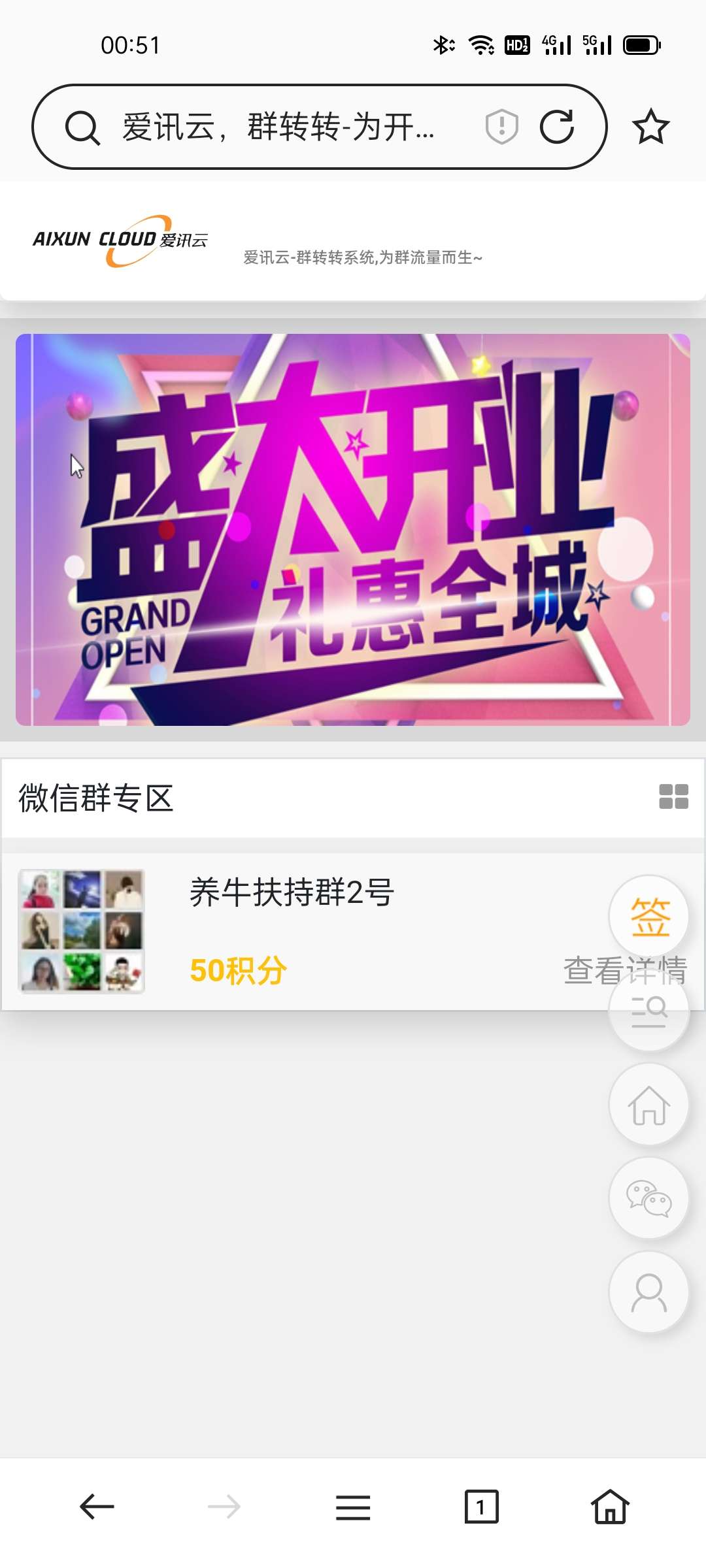This screenshot has width=706, height=1568.
Task: Open the group avatar collage thumbnail
Action: [82, 931]
